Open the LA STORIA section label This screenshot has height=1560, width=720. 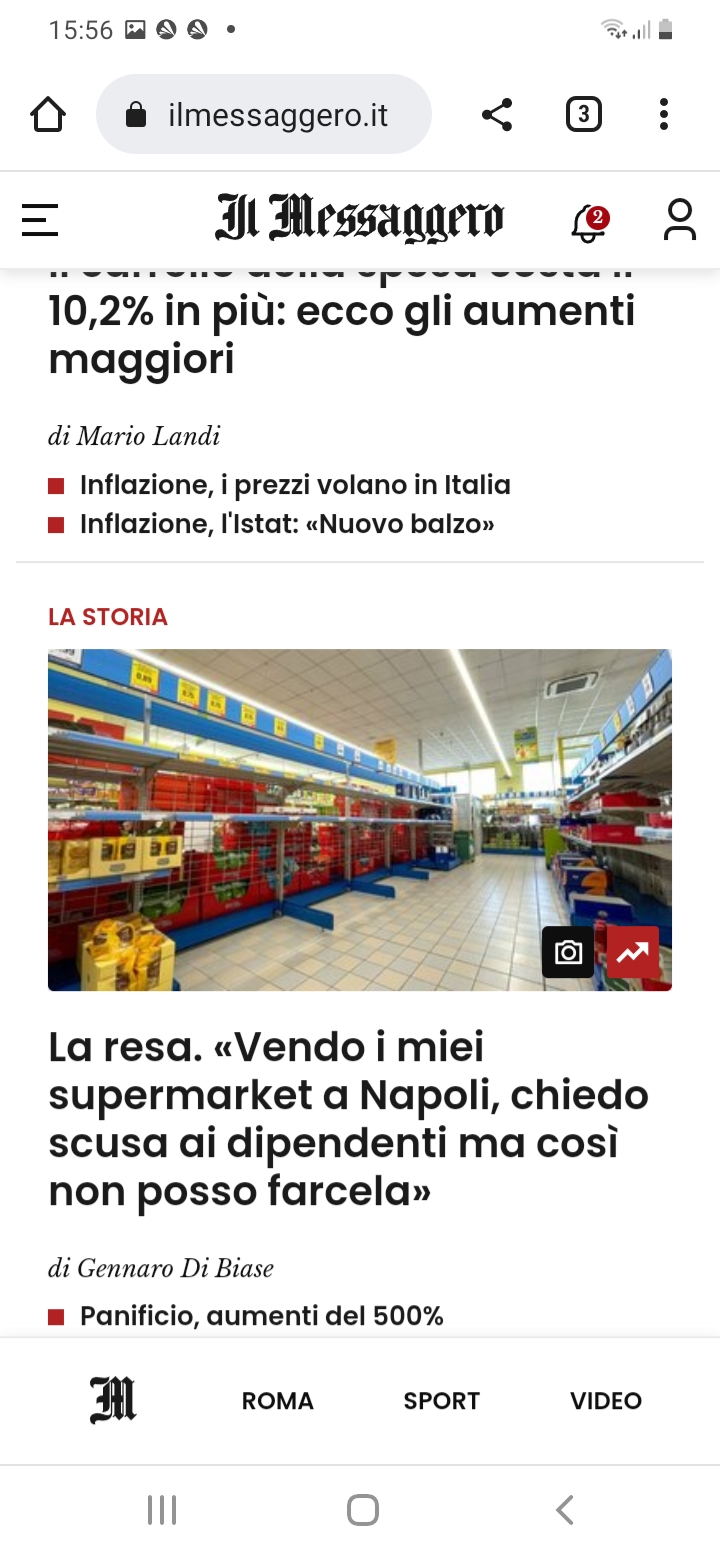[x=108, y=617]
